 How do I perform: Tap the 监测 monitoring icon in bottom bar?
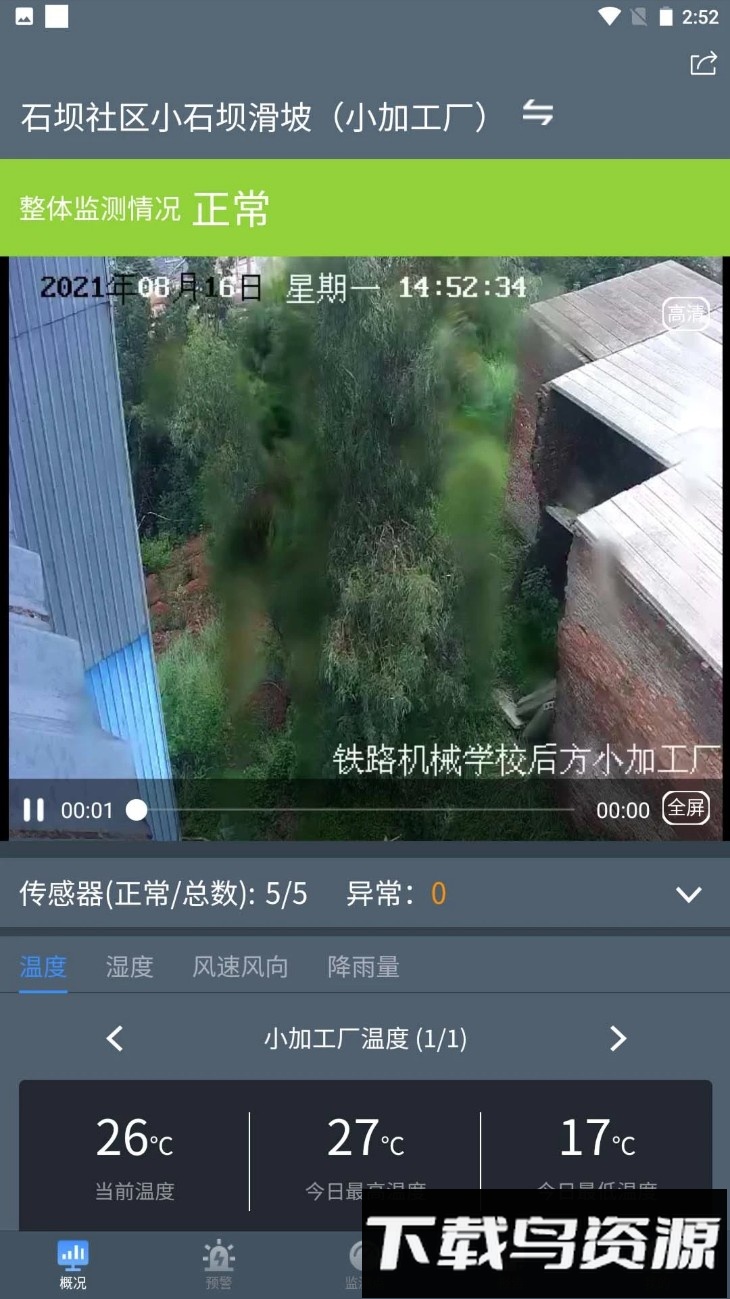pos(364,1263)
